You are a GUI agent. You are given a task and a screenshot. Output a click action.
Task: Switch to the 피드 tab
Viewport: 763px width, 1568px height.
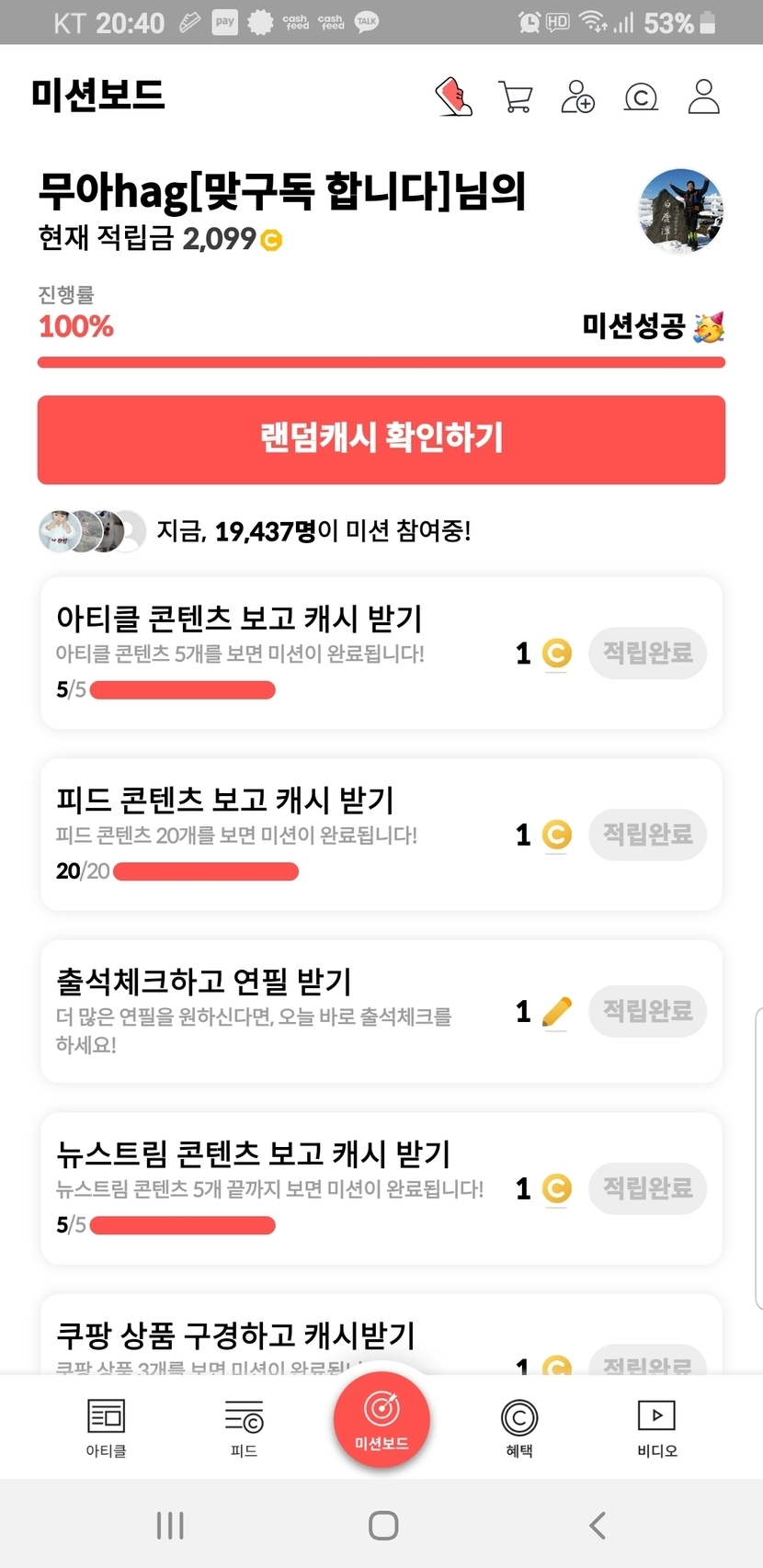click(x=244, y=1427)
